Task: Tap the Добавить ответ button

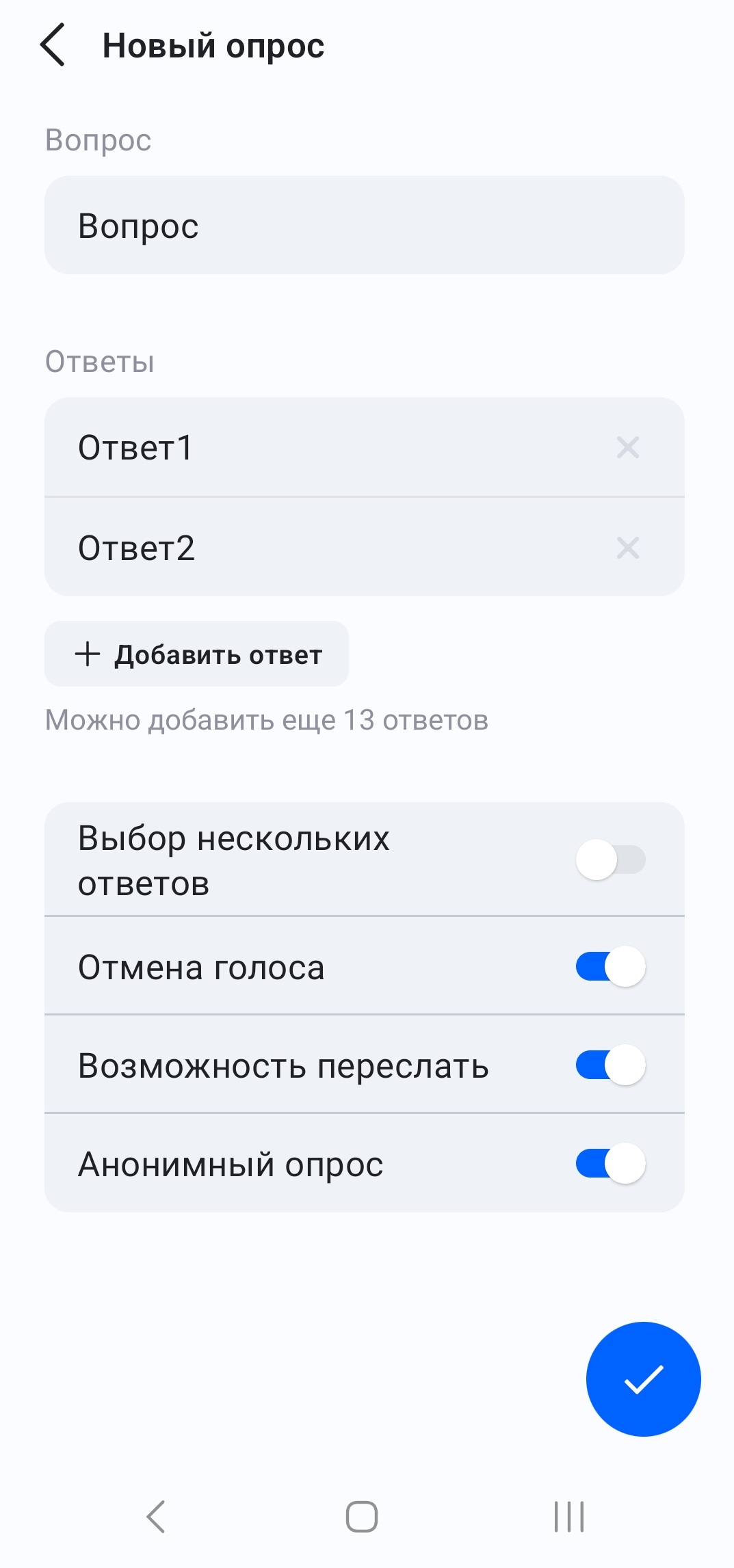Action: point(196,654)
